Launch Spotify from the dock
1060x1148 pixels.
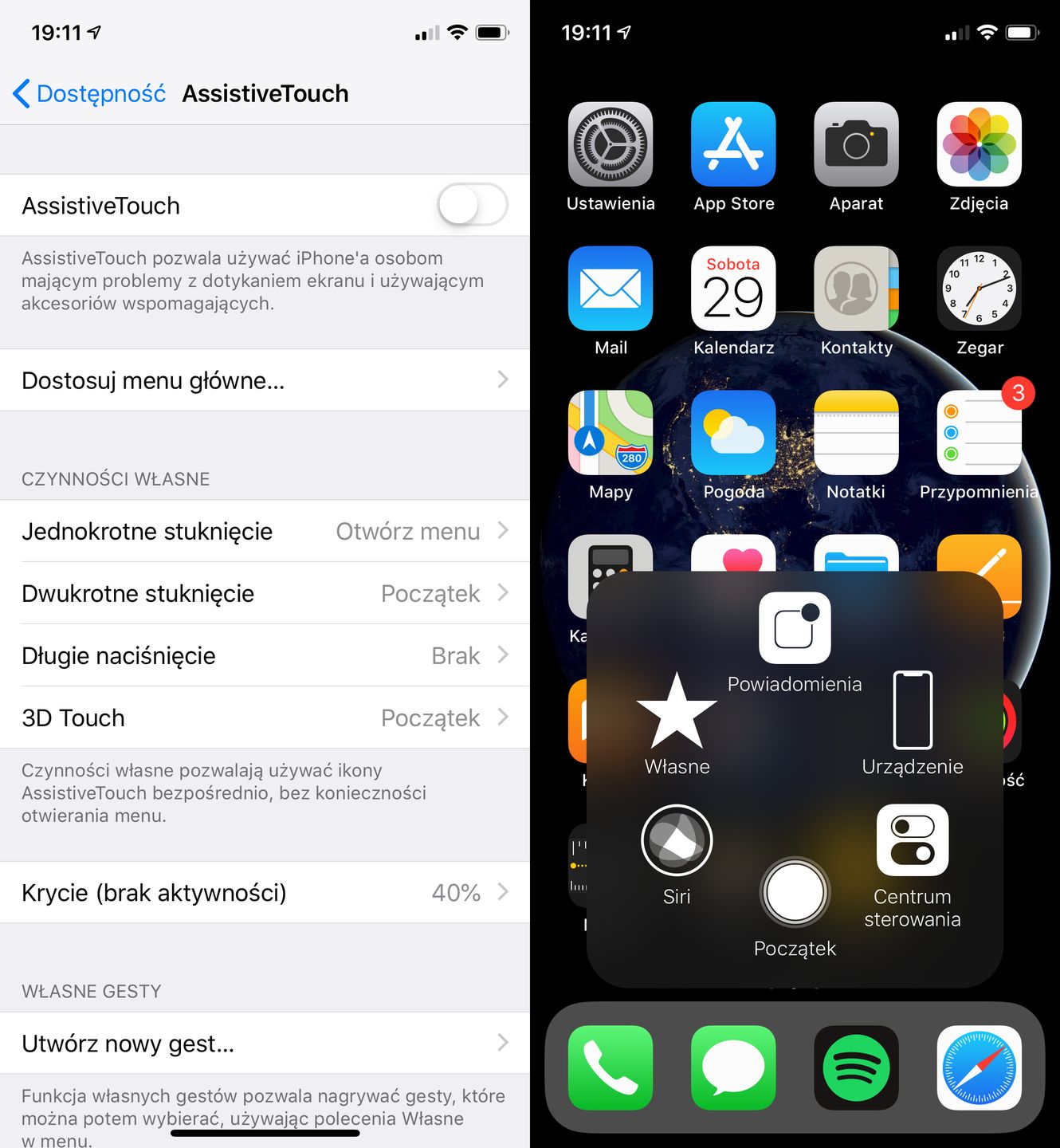(x=856, y=1067)
